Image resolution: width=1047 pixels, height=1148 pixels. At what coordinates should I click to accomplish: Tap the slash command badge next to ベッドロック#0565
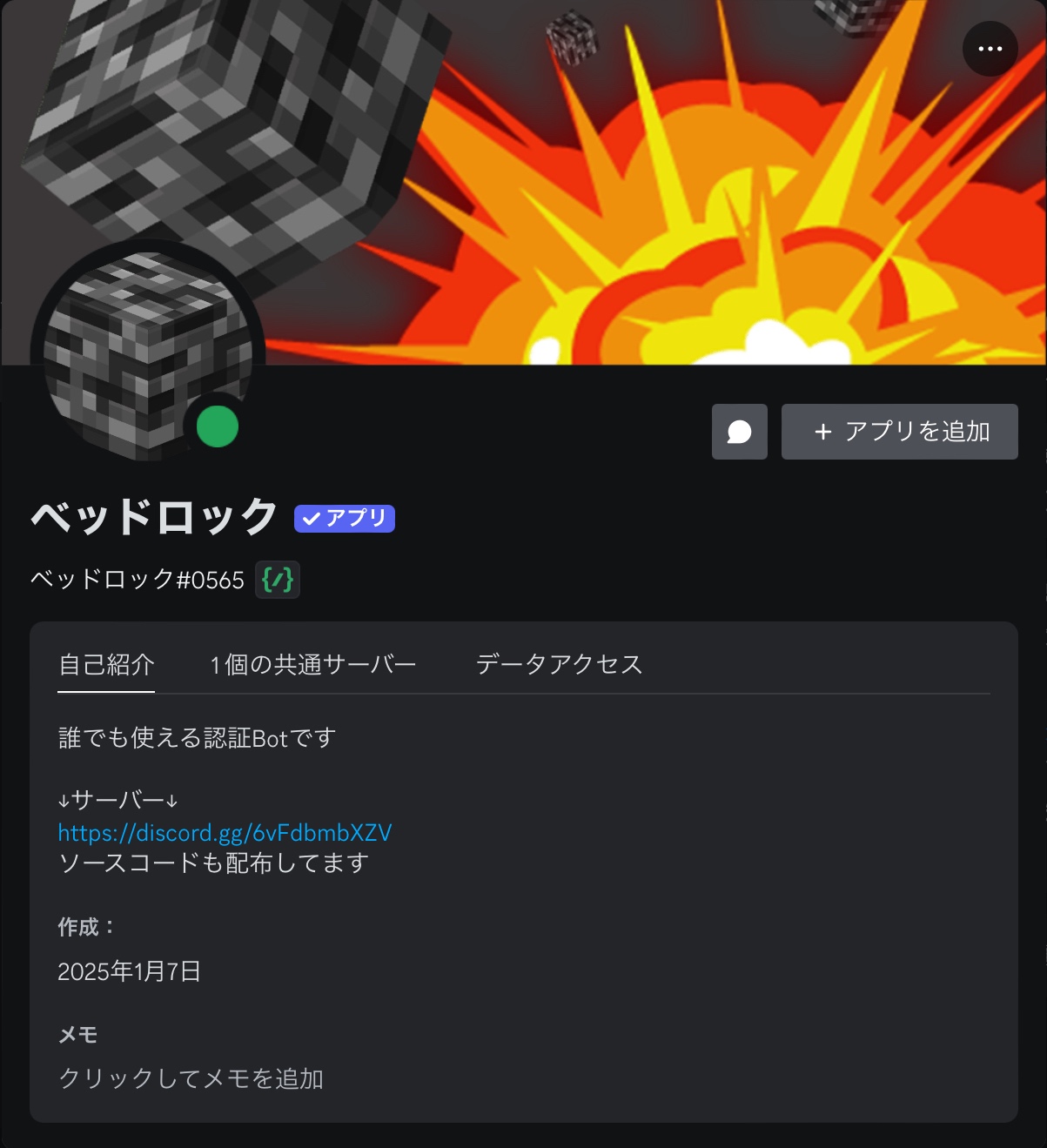[x=278, y=580]
